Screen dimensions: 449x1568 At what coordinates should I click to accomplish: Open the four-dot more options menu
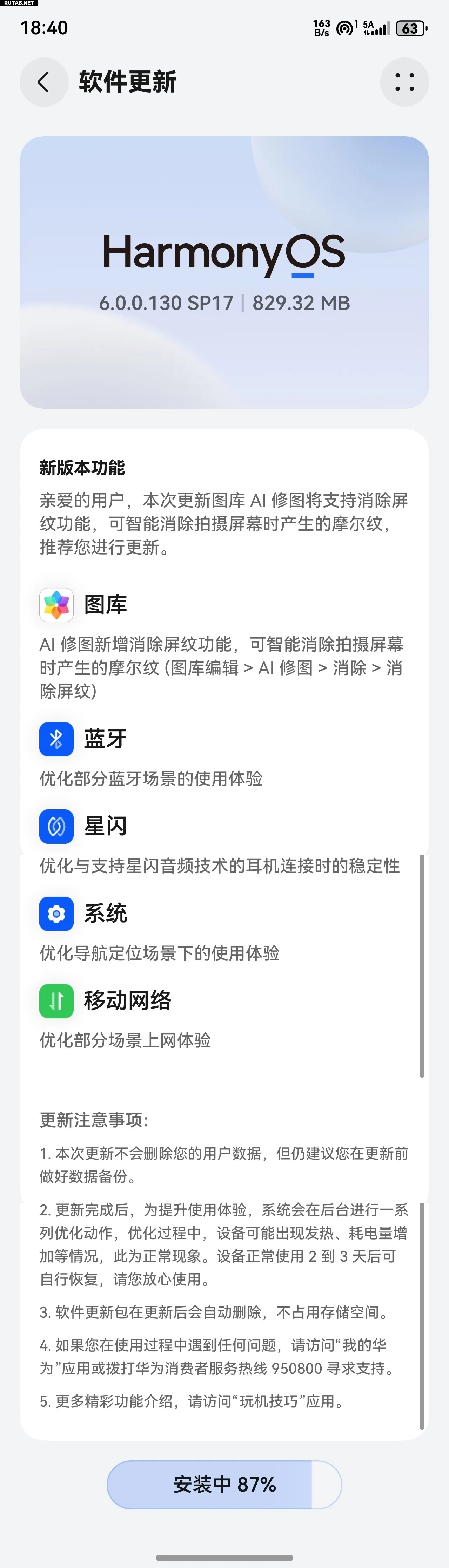click(404, 82)
